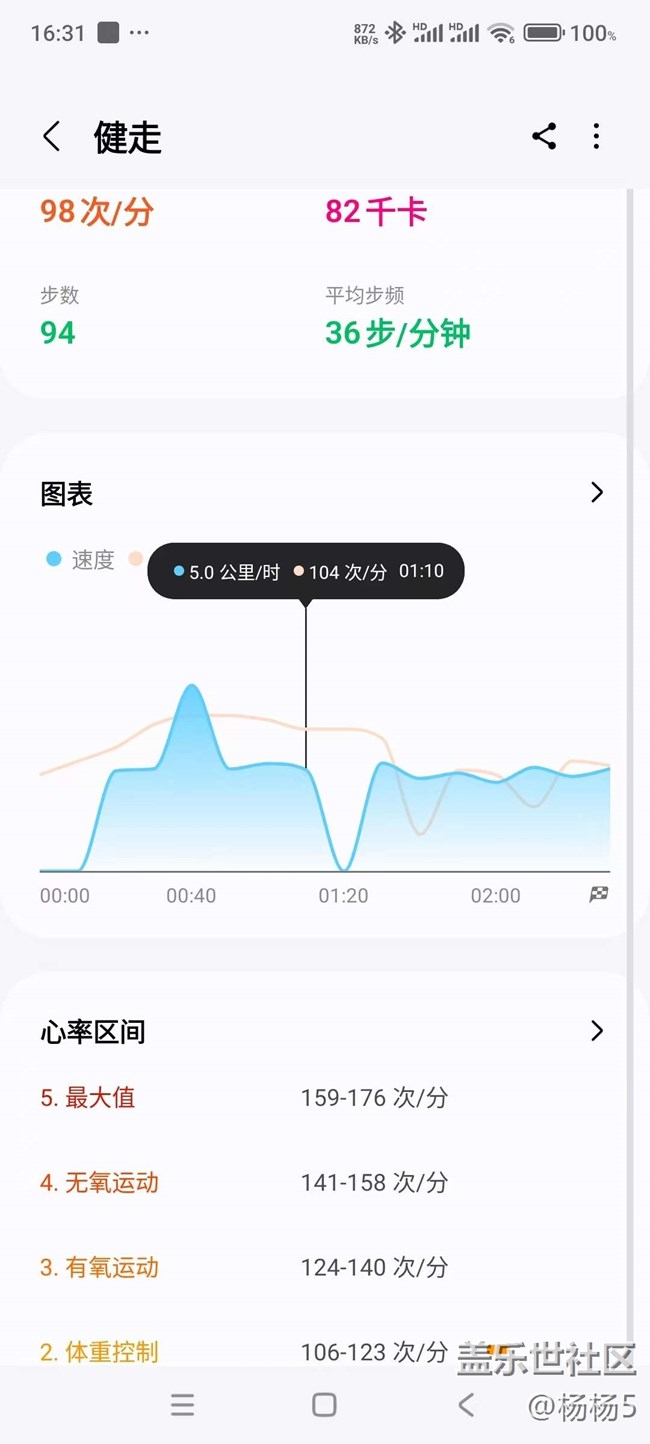Tap the system home button
Viewport: 650px width, 1444px height.
324,1405
